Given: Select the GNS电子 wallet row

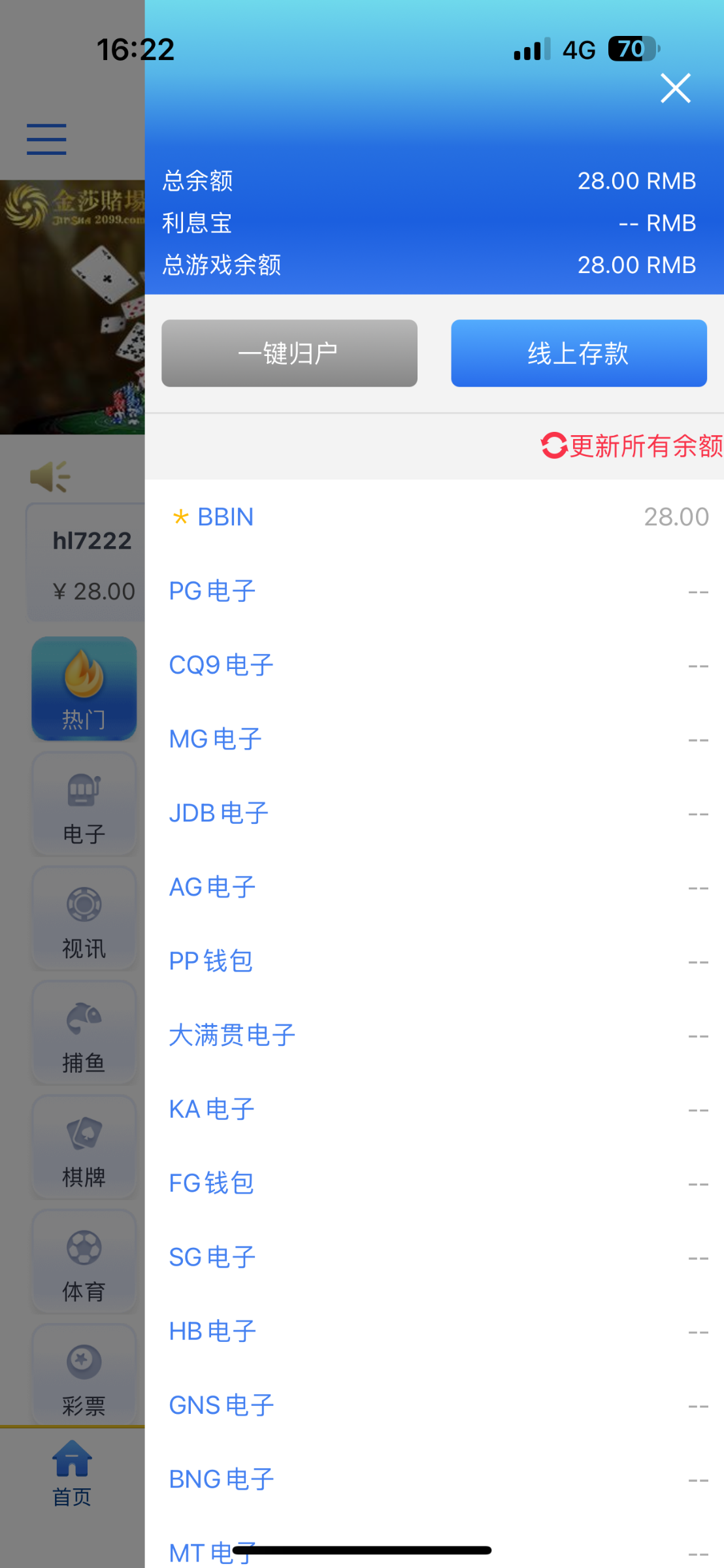Looking at the screenshot, I should click(435, 1405).
